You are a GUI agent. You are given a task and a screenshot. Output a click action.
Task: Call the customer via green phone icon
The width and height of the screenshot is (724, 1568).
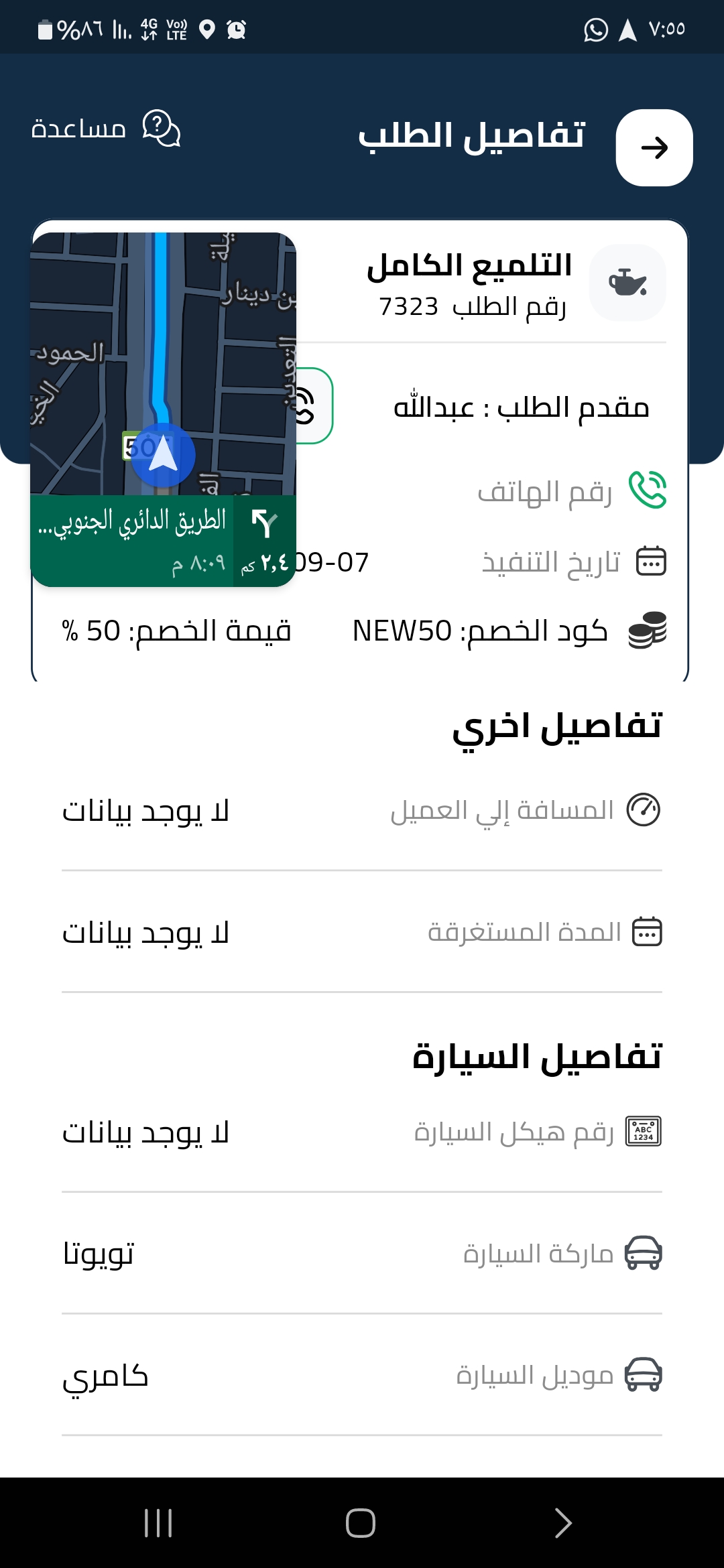pyautogui.click(x=648, y=491)
